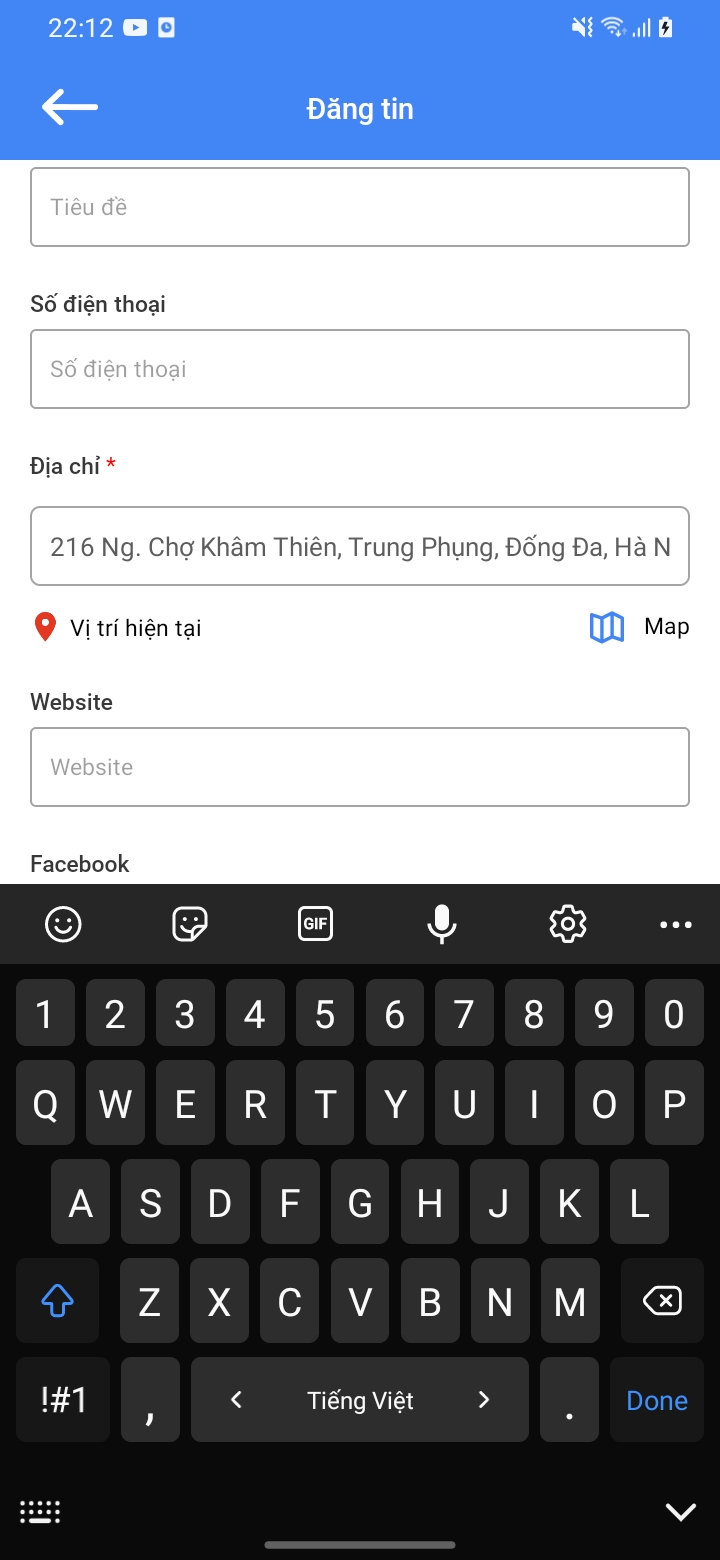This screenshot has height=1560, width=720.
Task: Open the keyboard sticker panel
Action: coord(190,925)
